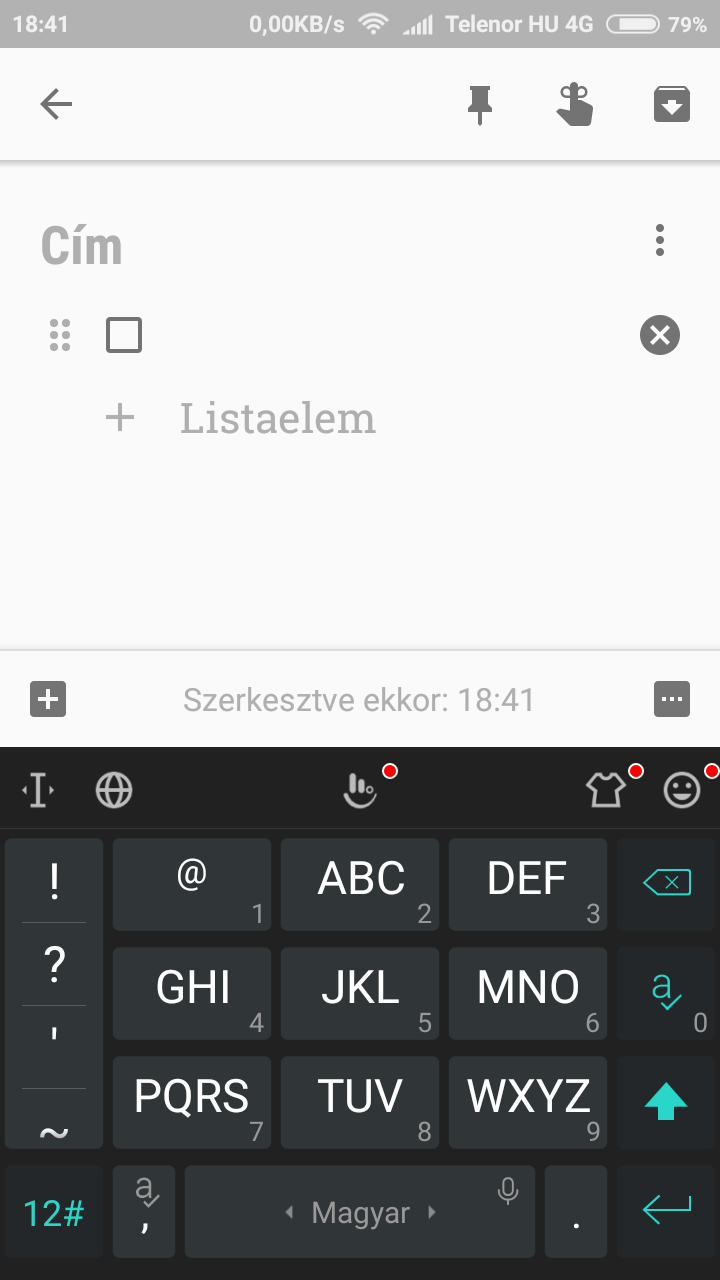Open the keyboard emoji panel
The image size is (720, 1280).
coord(683,791)
